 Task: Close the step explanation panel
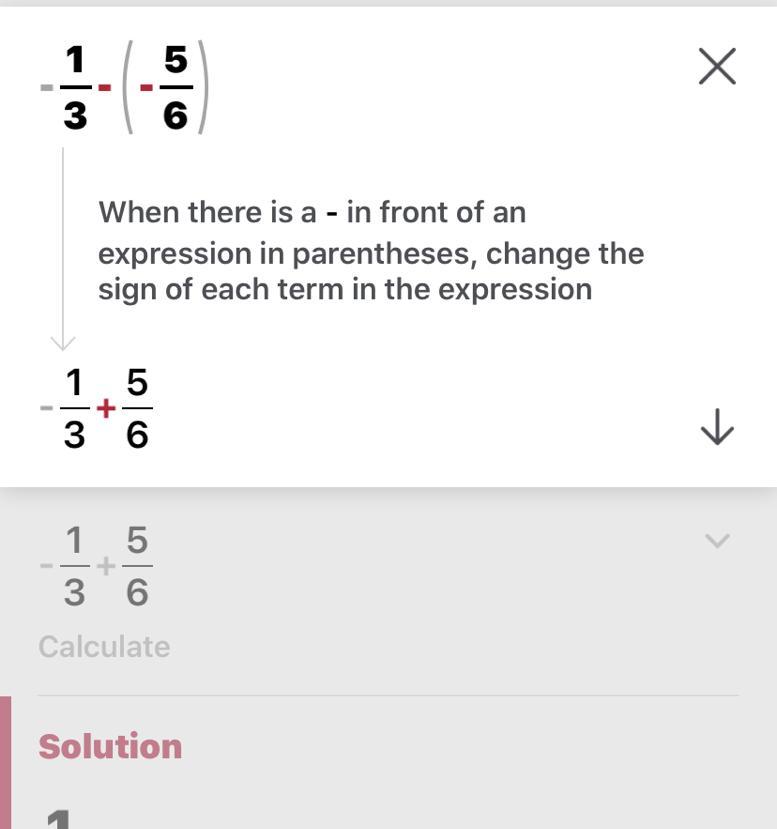[x=716, y=67]
